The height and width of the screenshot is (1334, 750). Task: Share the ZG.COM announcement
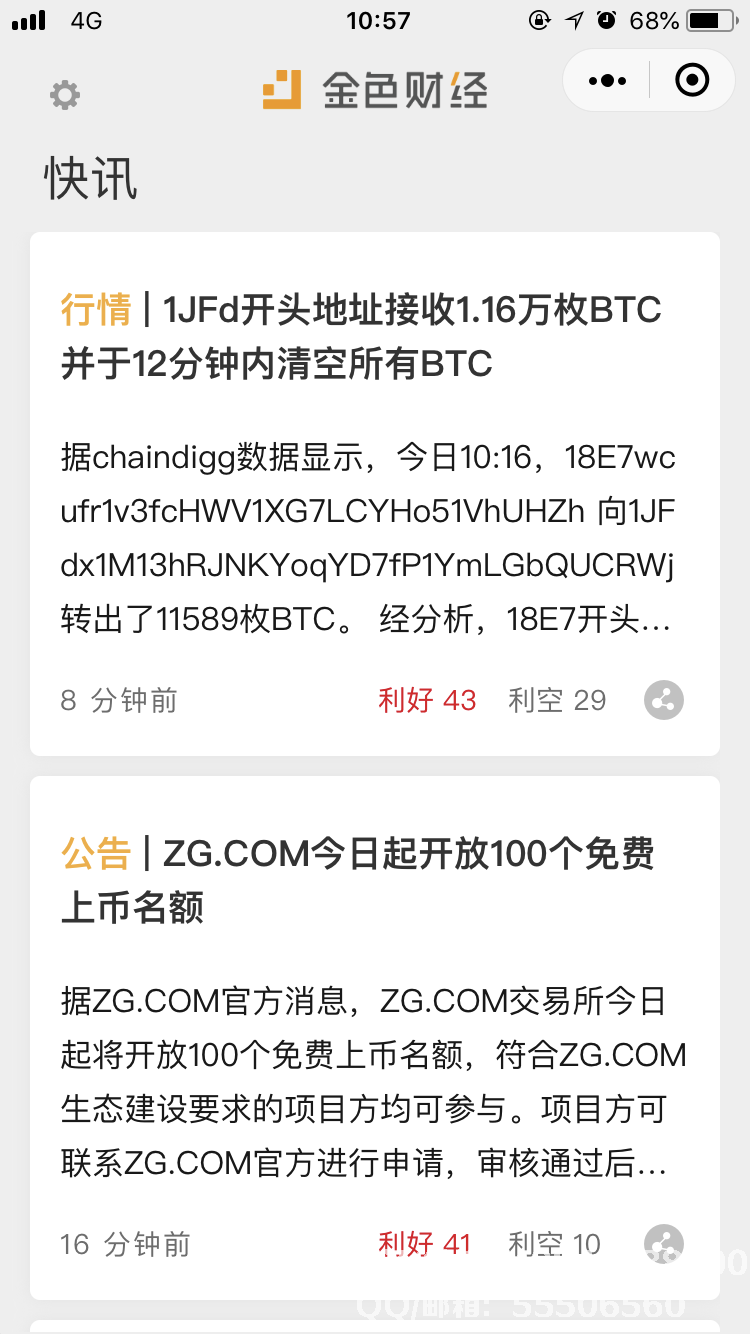click(664, 1244)
